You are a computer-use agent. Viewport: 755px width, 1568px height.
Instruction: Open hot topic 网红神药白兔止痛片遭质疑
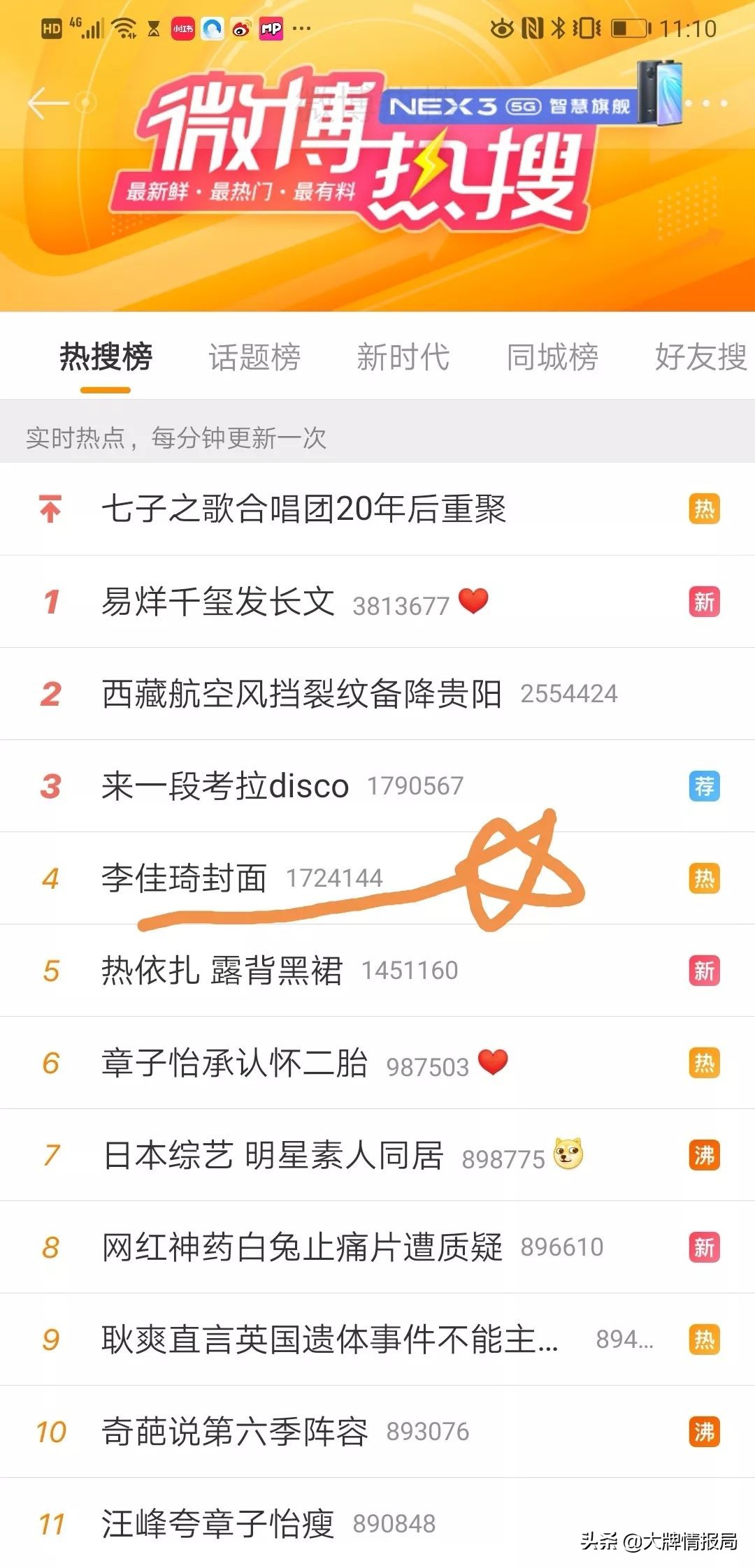pyautogui.click(x=301, y=1247)
